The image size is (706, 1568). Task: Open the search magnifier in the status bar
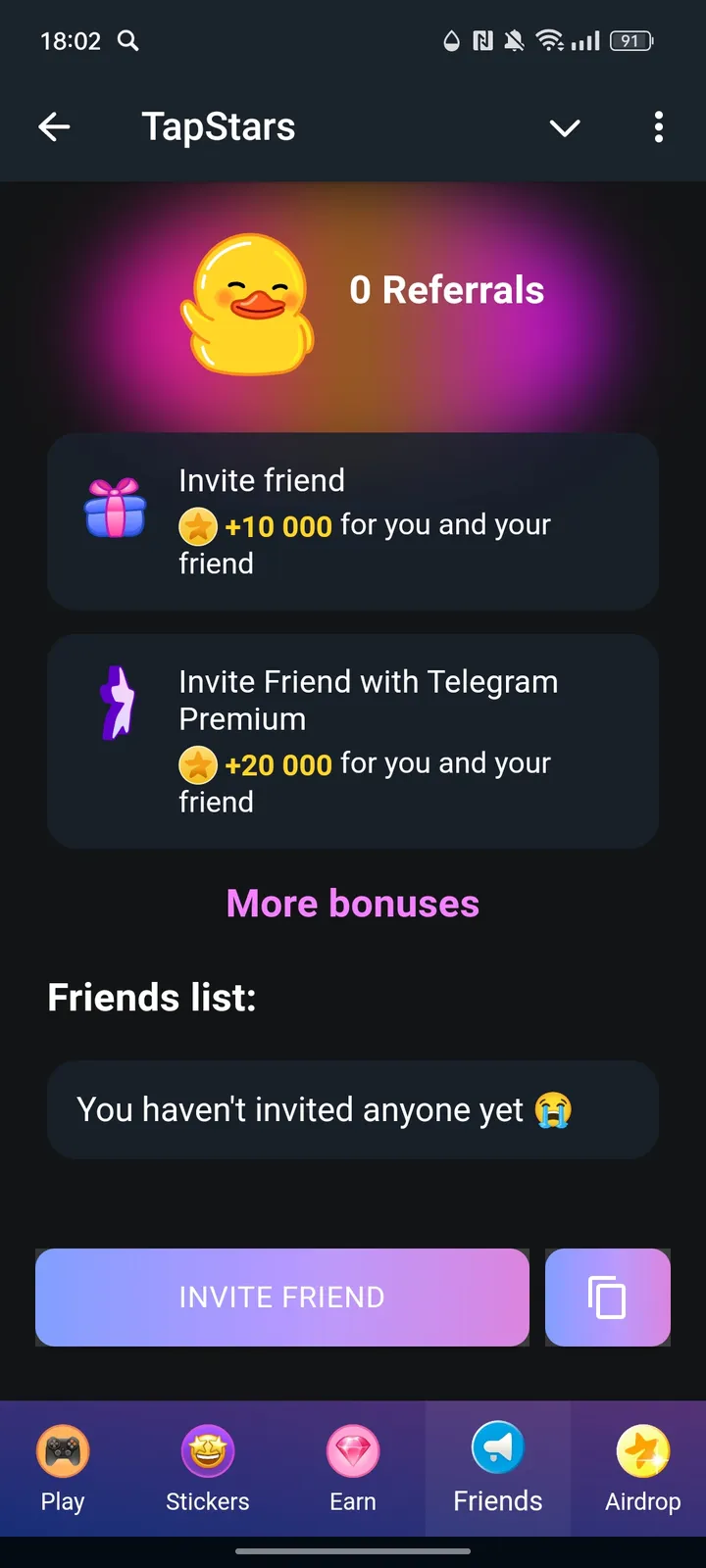point(128,41)
